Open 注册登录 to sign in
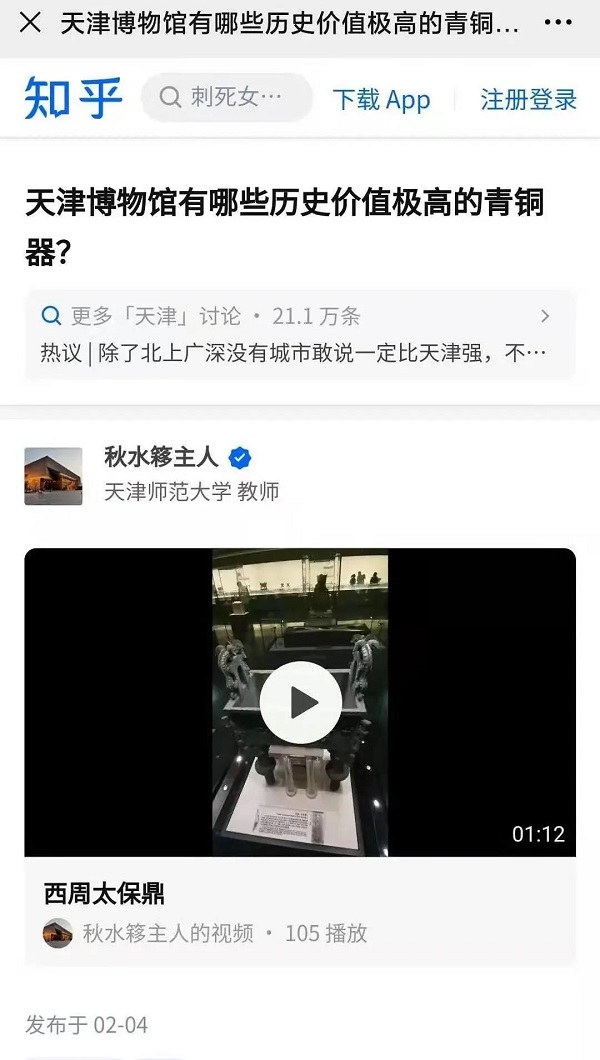Viewport: 600px width, 1060px height. [x=528, y=100]
